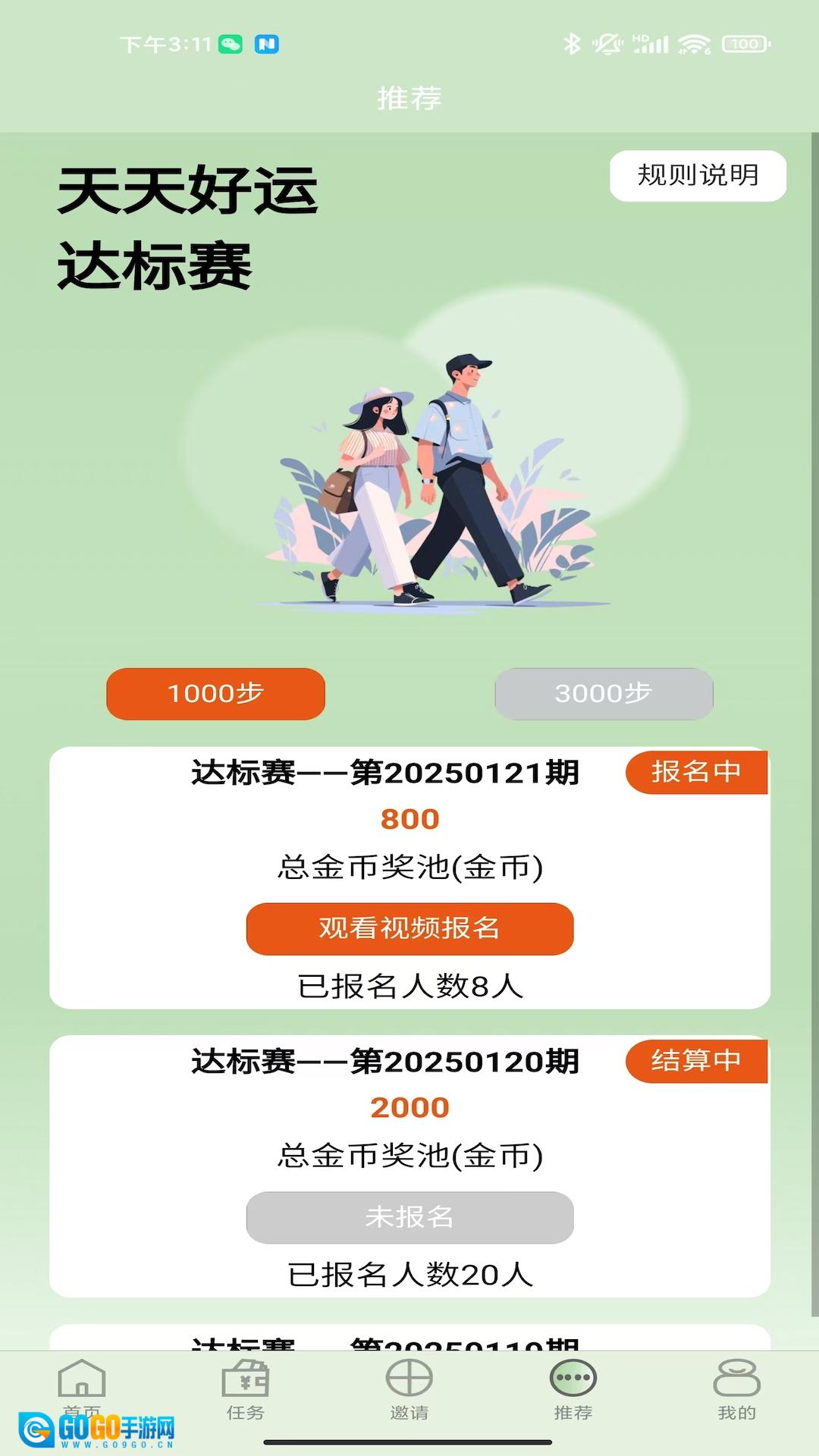Switch to the 任务 tasks tab

pos(245,1389)
